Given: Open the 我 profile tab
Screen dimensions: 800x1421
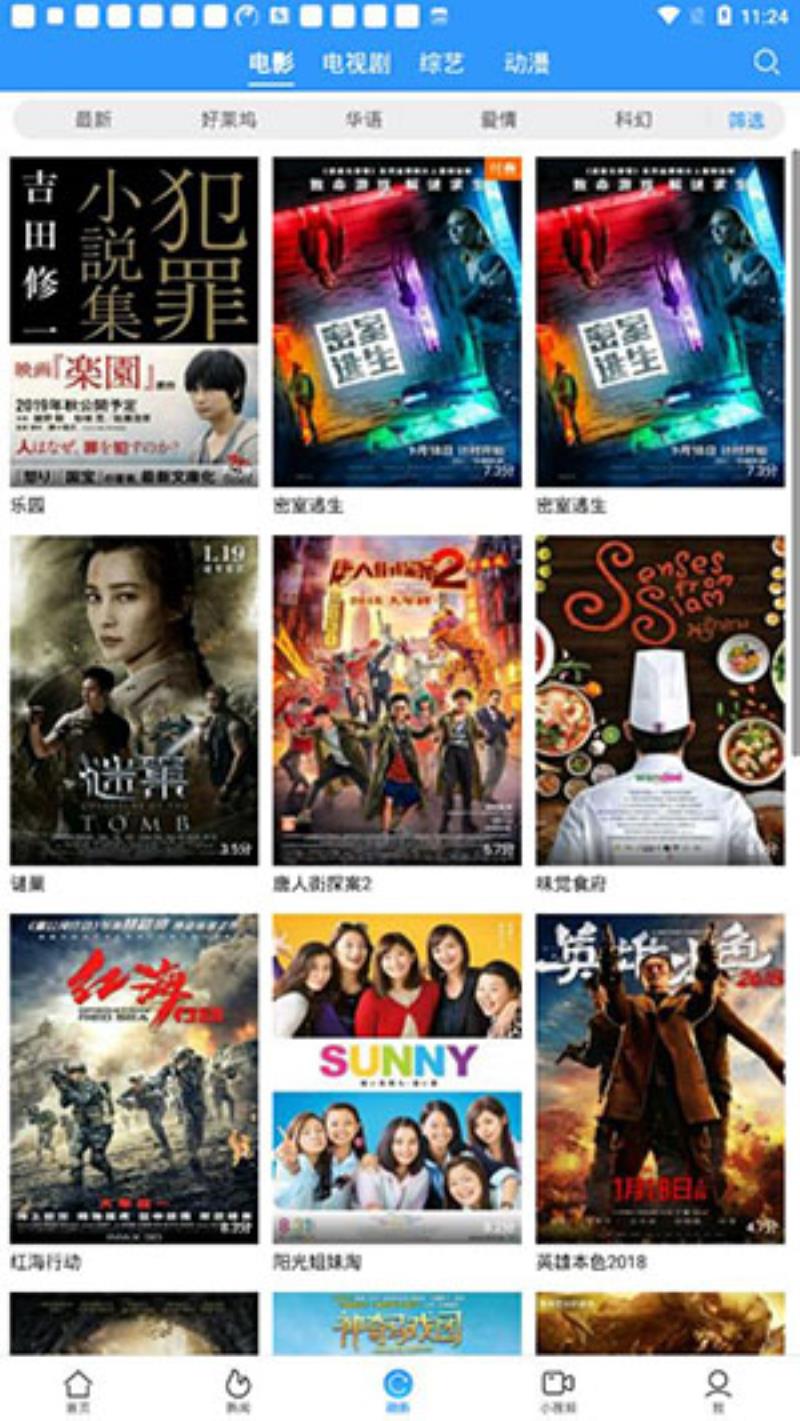Looking at the screenshot, I should (x=718, y=1390).
